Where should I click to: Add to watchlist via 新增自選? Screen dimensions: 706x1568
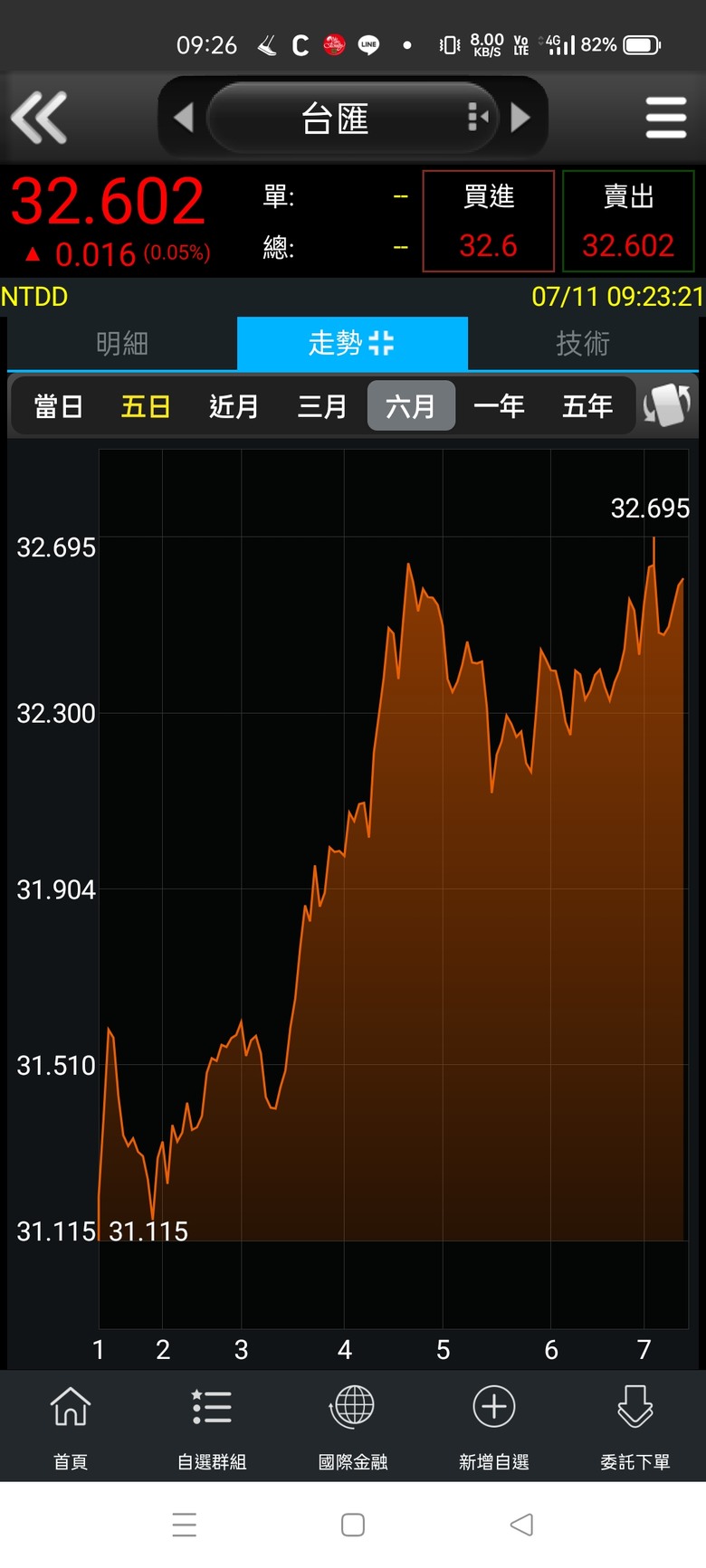494,1427
